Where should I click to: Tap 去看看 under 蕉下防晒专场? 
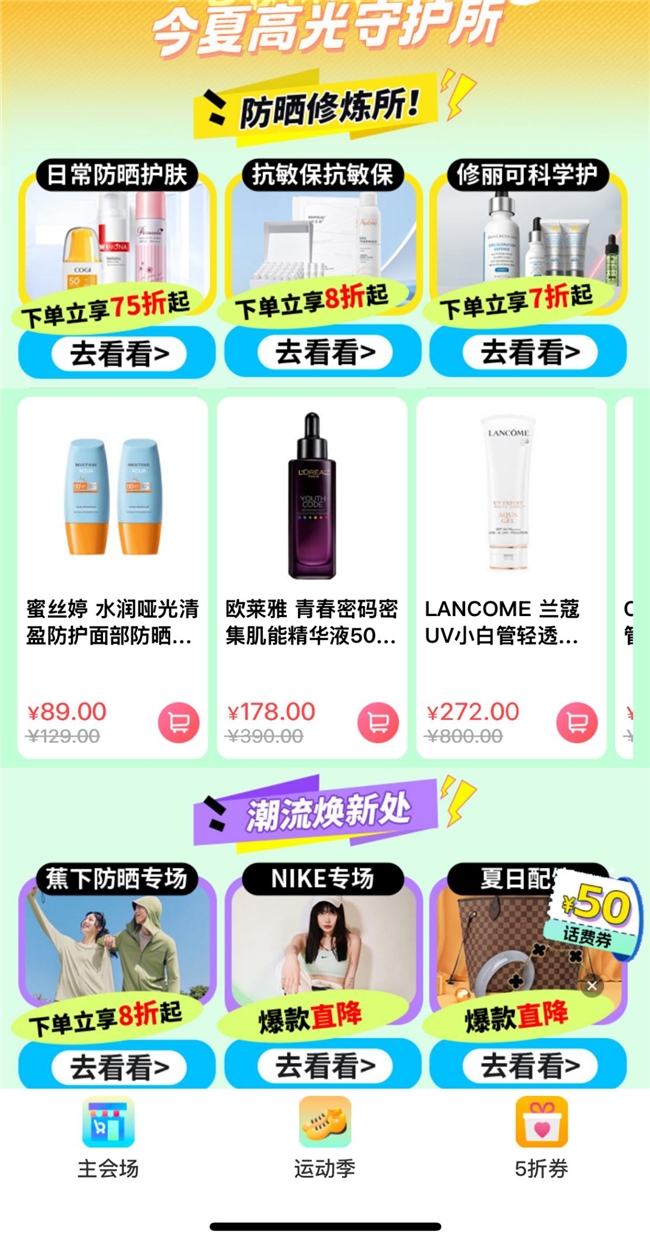[x=118, y=1066]
